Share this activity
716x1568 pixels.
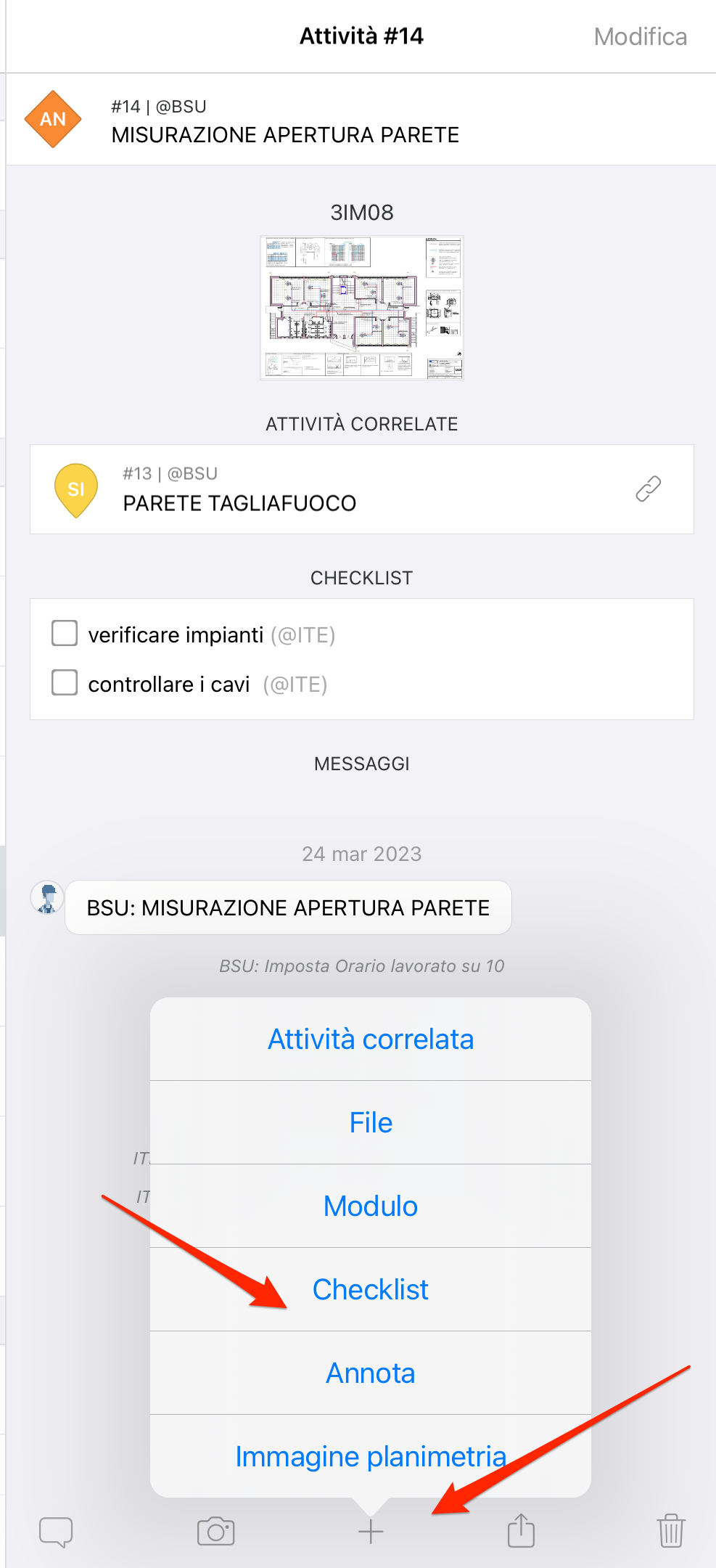(521, 1530)
